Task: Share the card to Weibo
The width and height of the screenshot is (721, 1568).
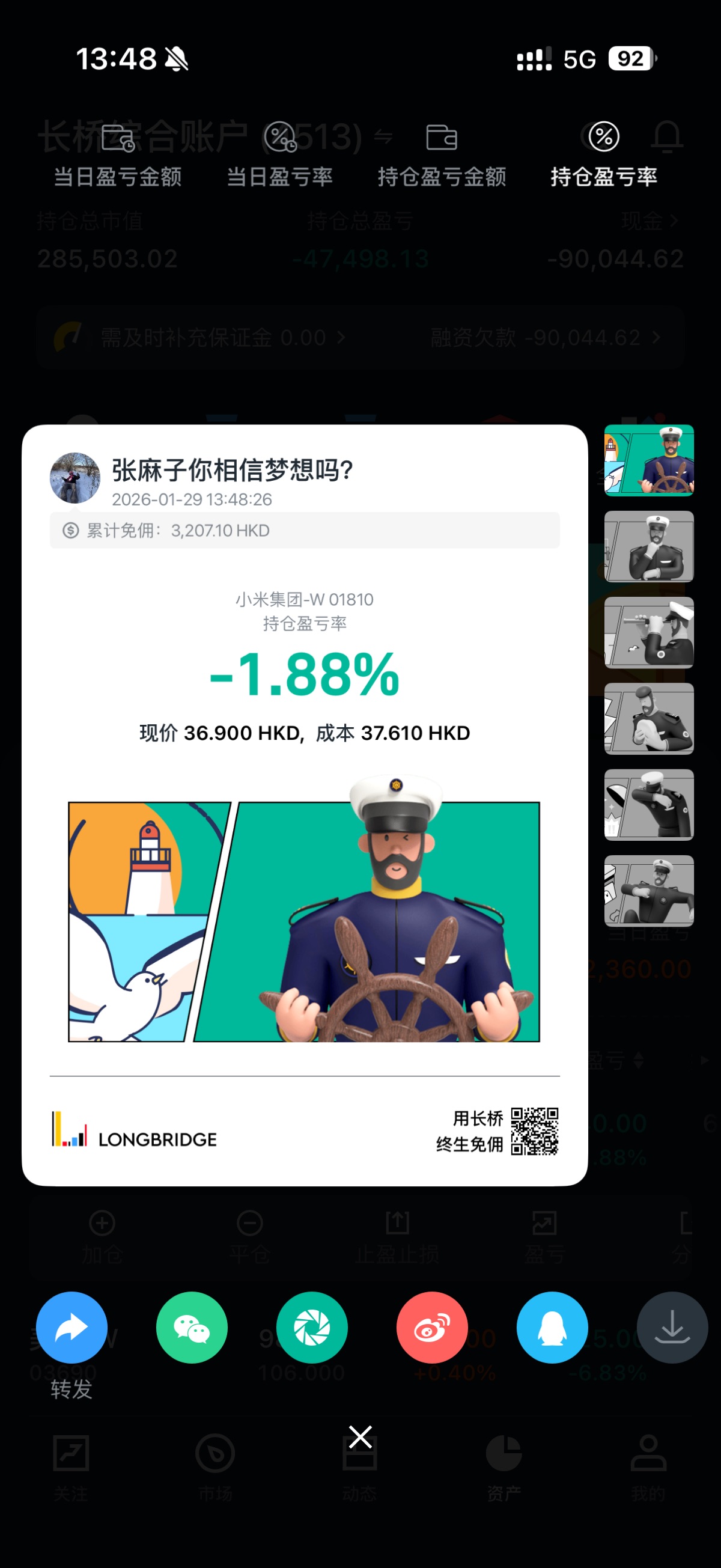Action: pyautogui.click(x=432, y=1328)
